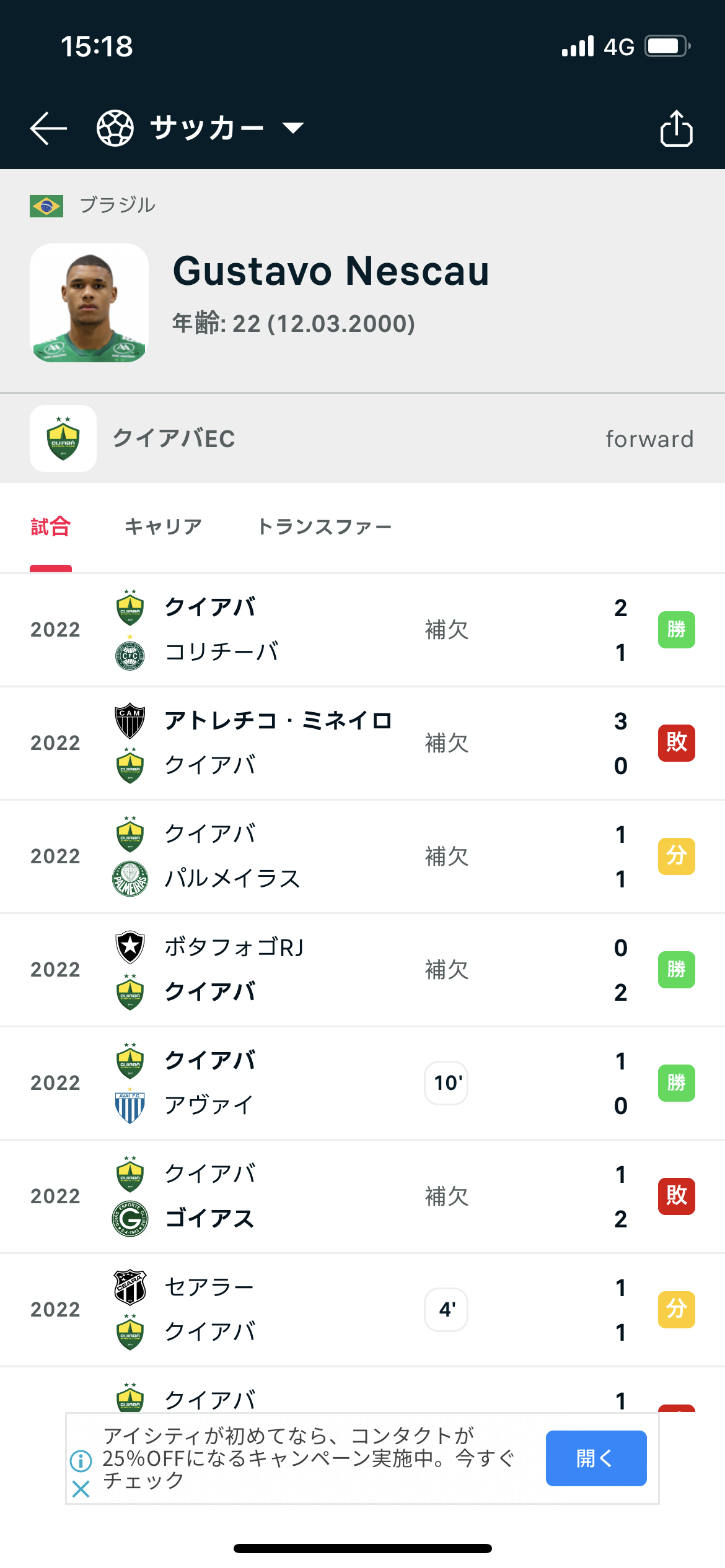The width and height of the screenshot is (725, 1568).
Task: Open the クイアバ vs ゴイアス match
Action: click(x=362, y=1196)
